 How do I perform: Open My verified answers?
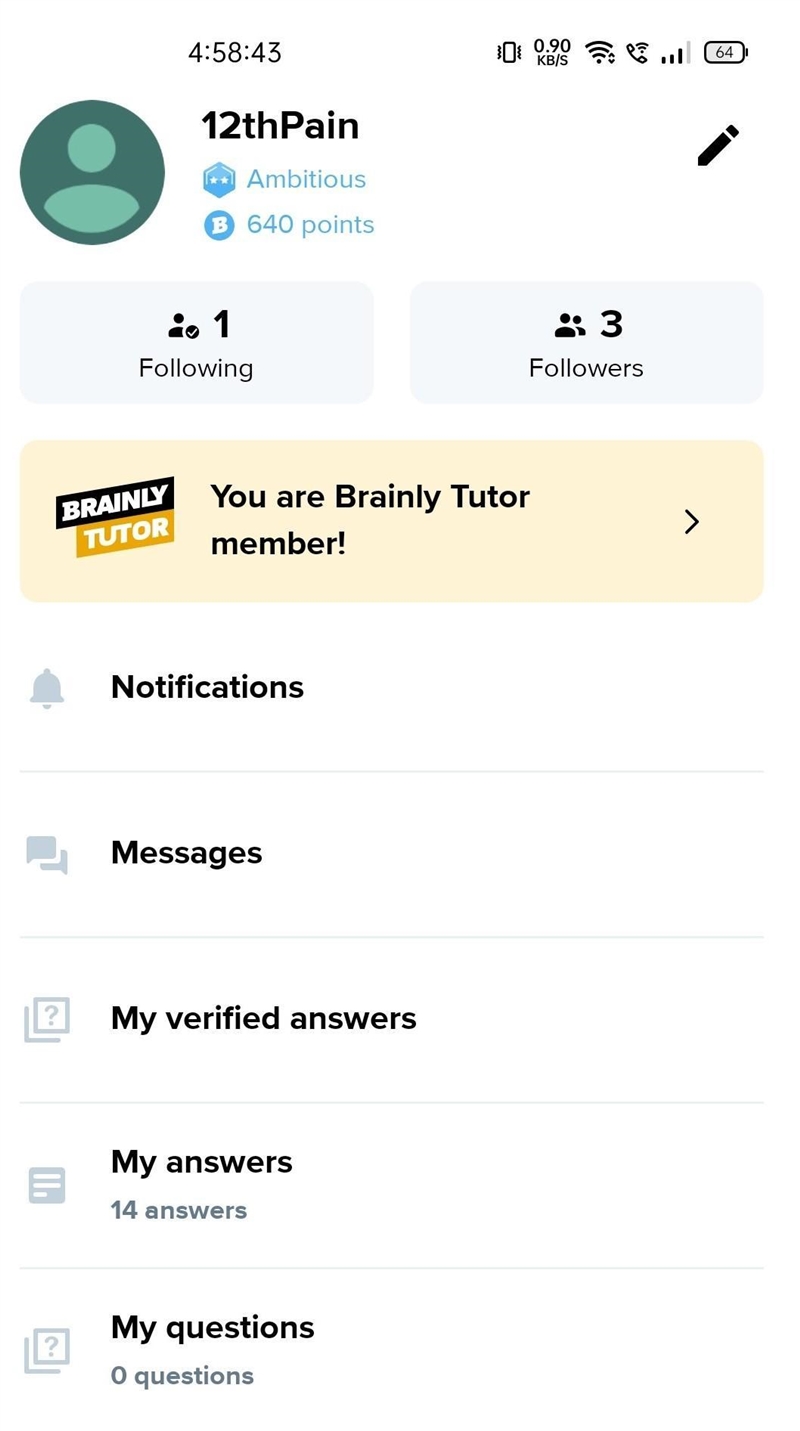point(392,1019)
